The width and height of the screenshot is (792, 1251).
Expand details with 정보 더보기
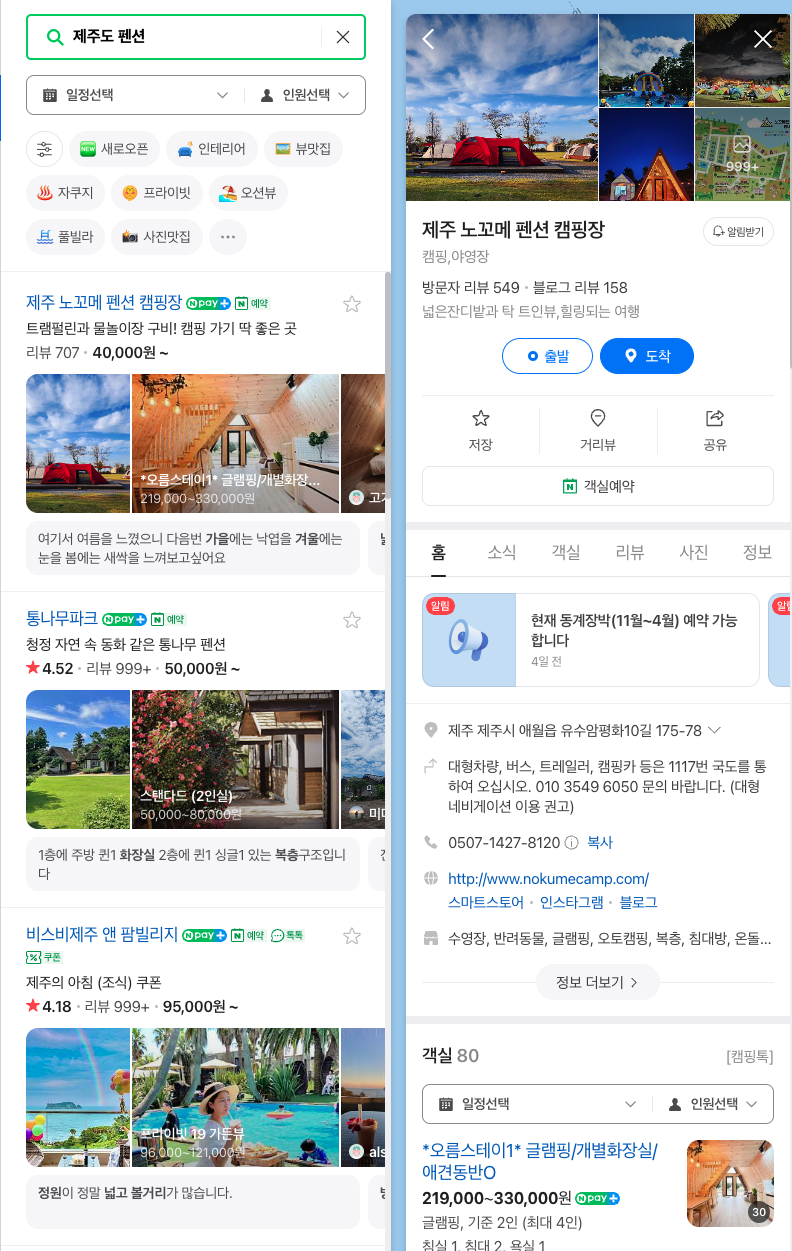597,982
